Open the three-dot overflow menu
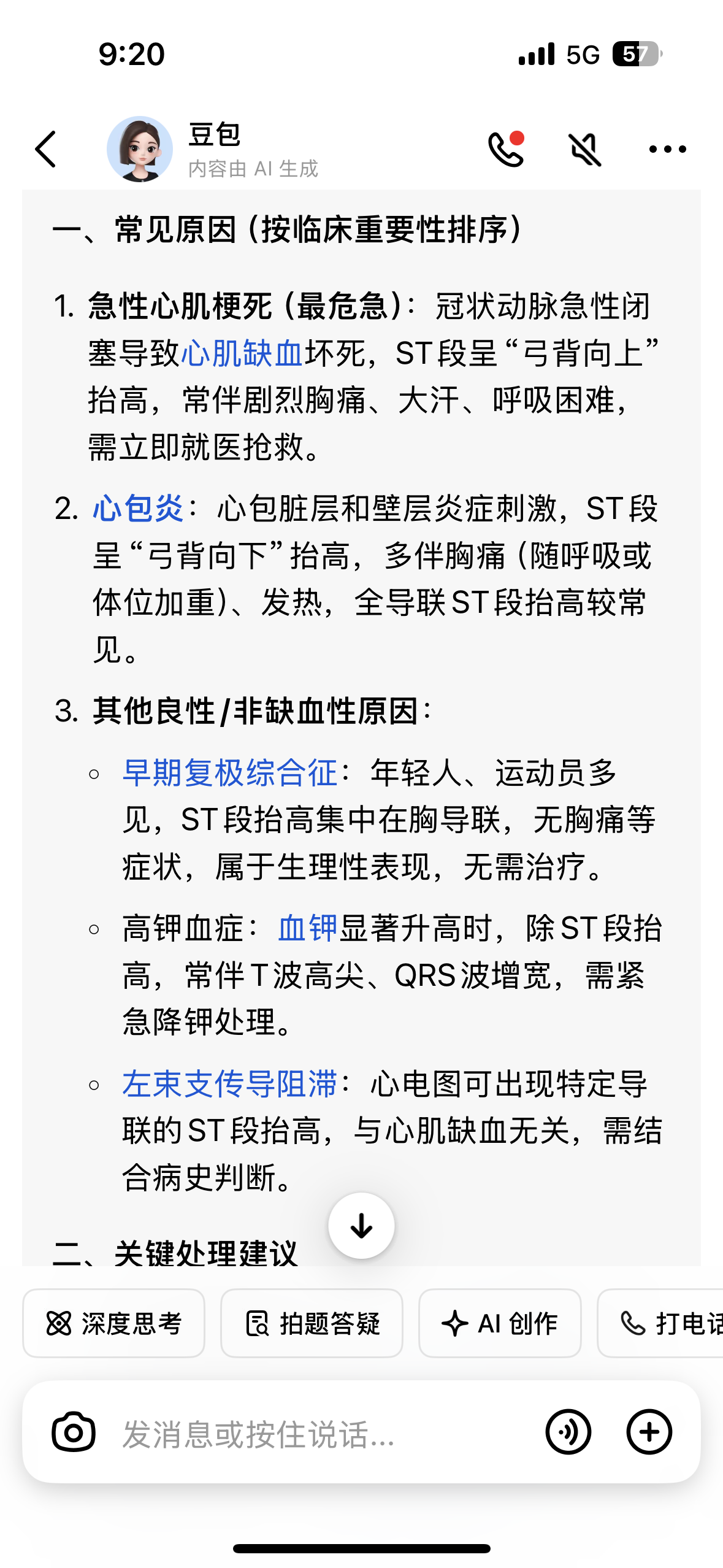Screen dimensions: 723x1568 (667, 149)
